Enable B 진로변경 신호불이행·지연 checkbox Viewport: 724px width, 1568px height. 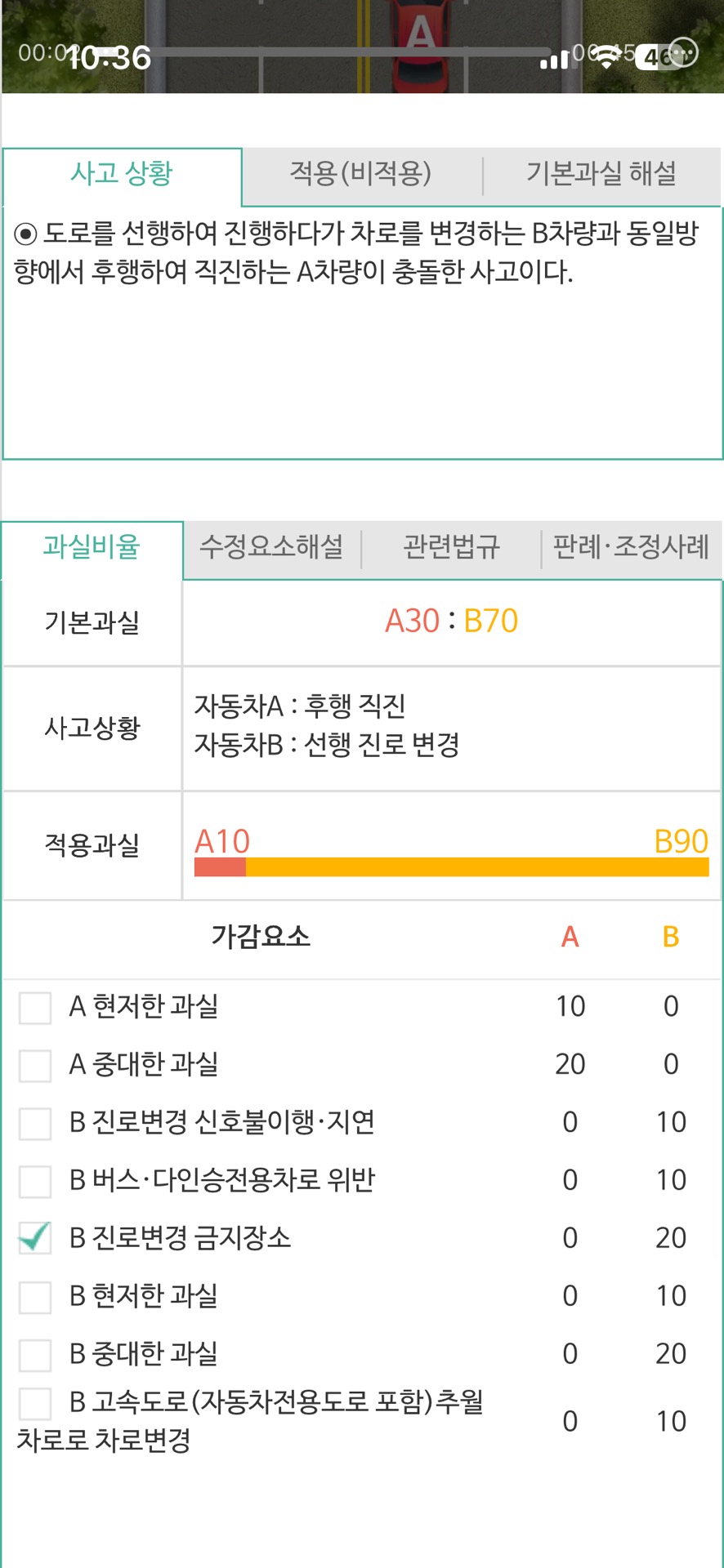click(35, 1124)
